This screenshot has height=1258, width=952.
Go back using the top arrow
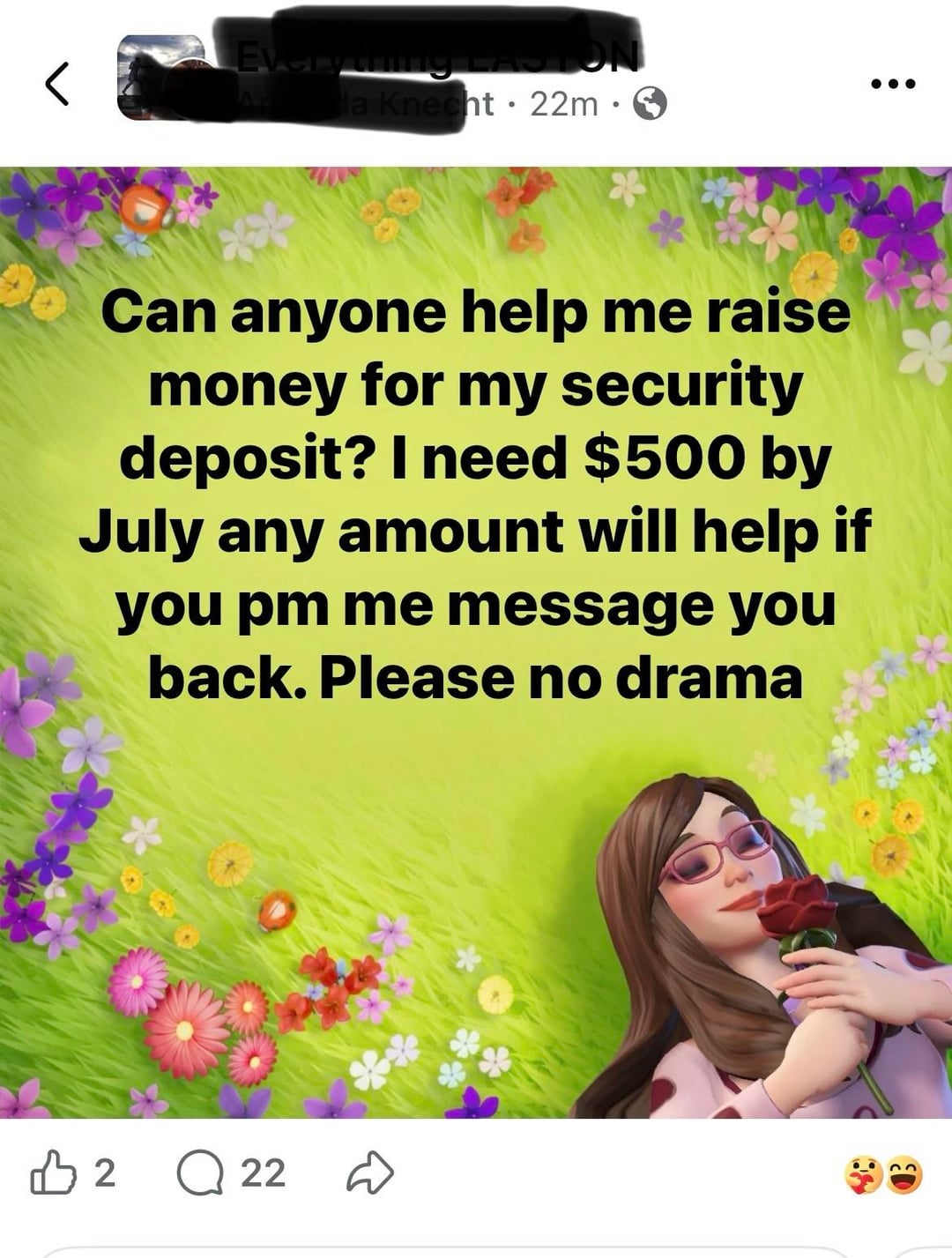pos(57,84)
